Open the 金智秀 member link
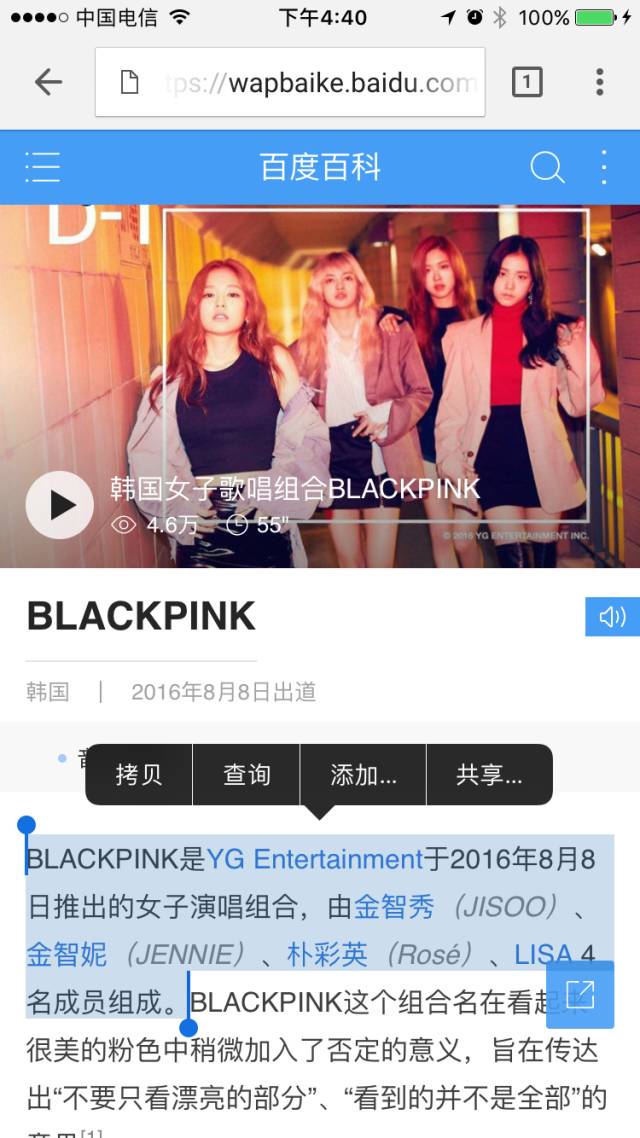Screen dimensions: 640x1138 (394, 907)
